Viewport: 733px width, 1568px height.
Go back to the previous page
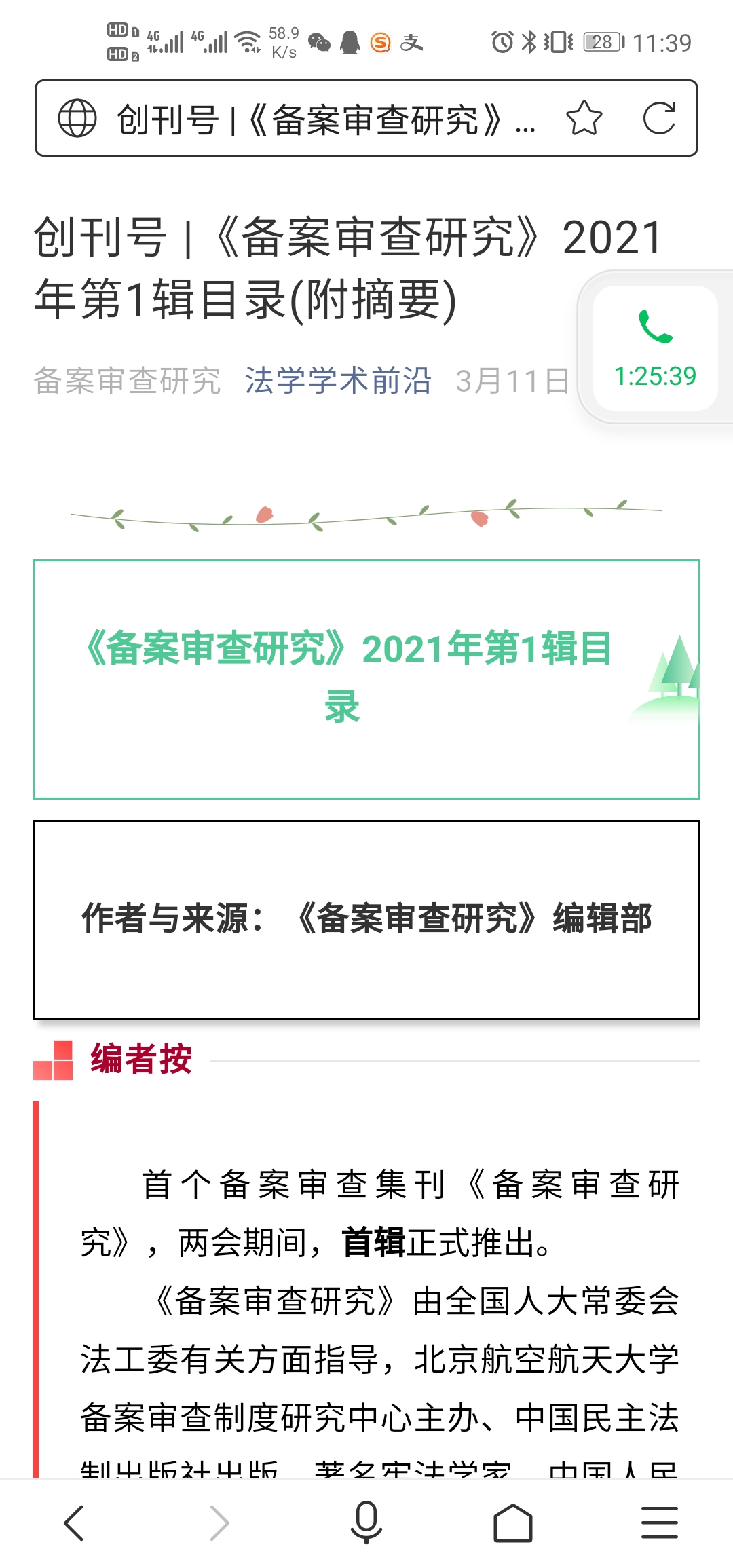tap(73, 1523)
